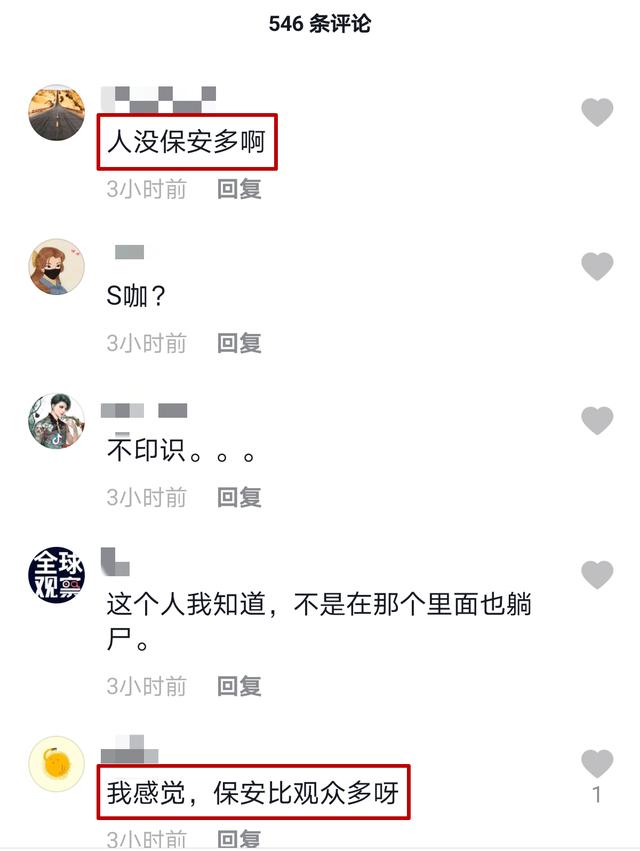640x851 pixels.
Task: Like the comment starting with "这个人我知道"
Action: point(597,575)
